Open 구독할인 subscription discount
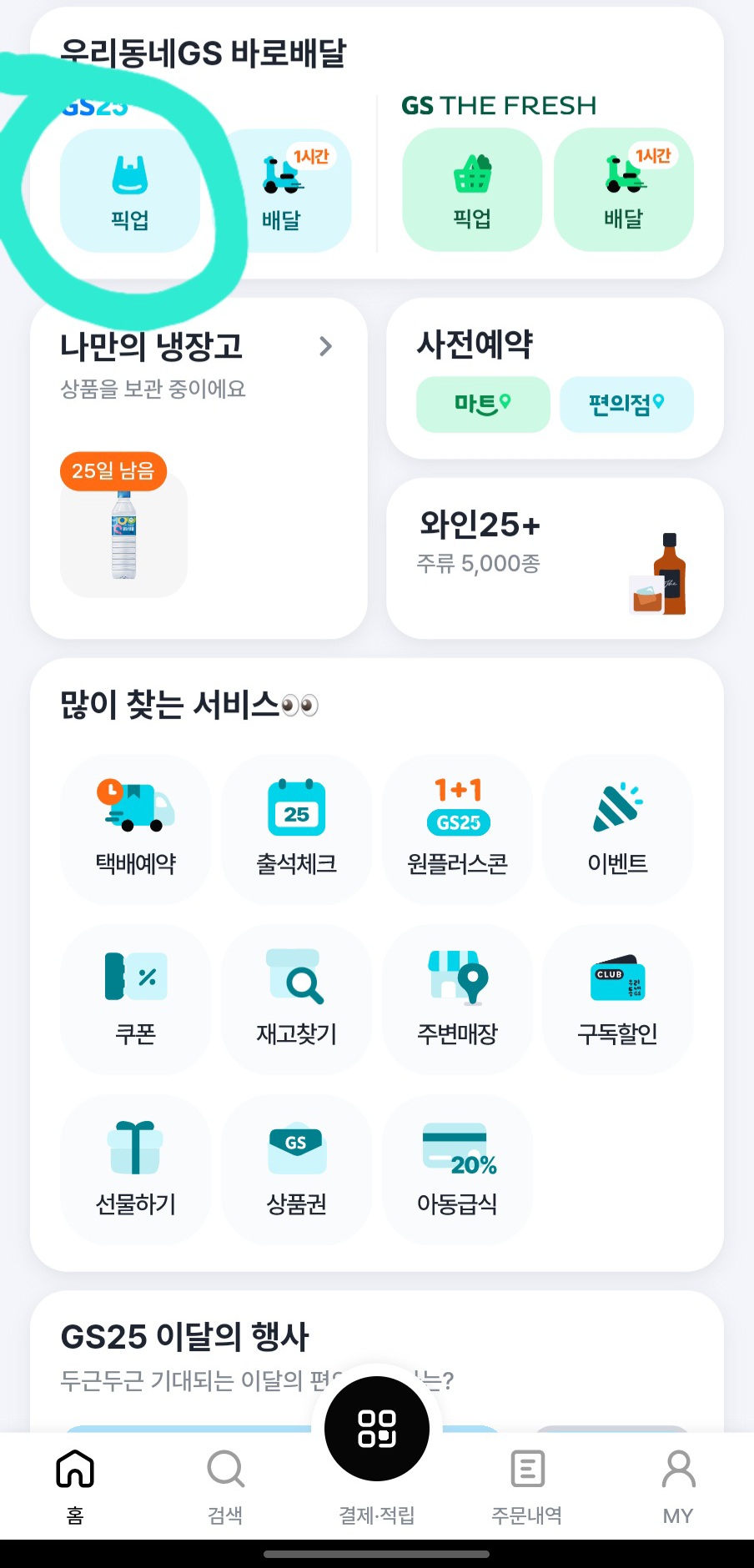 pyautogui.click(x=617, y=999)
